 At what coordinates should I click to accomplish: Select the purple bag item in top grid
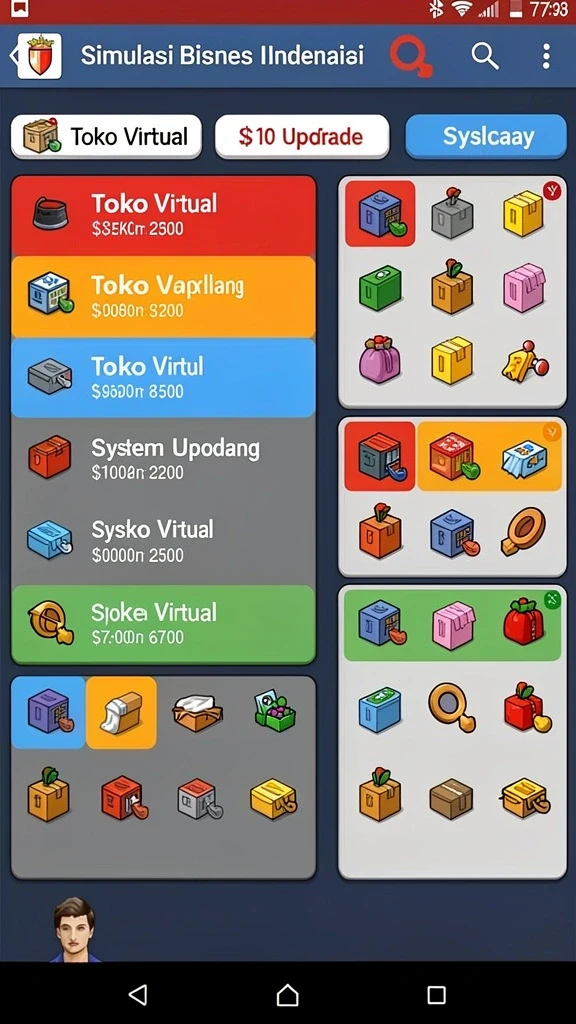379,360
